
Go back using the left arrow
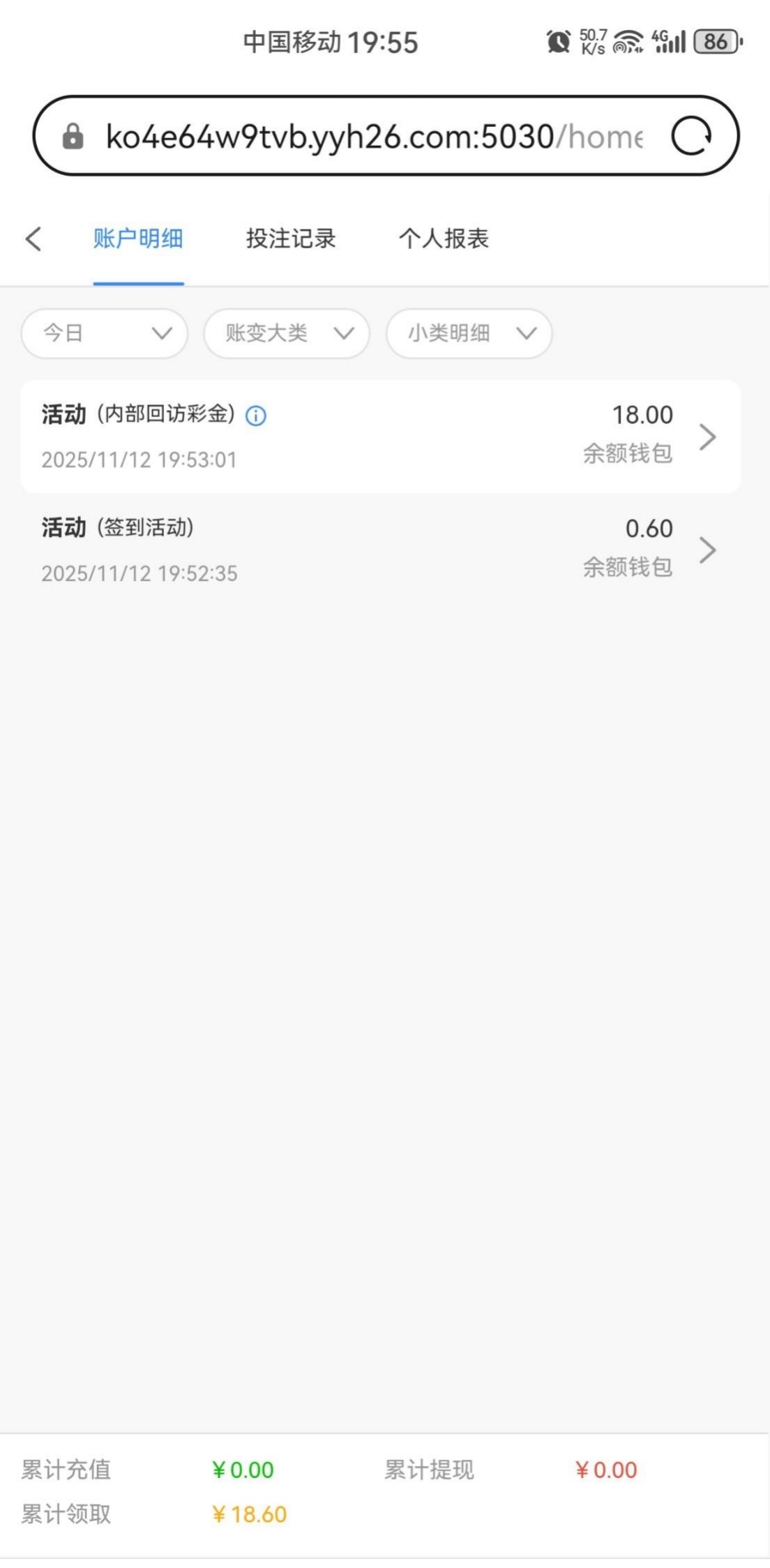(x=33, y=239)
